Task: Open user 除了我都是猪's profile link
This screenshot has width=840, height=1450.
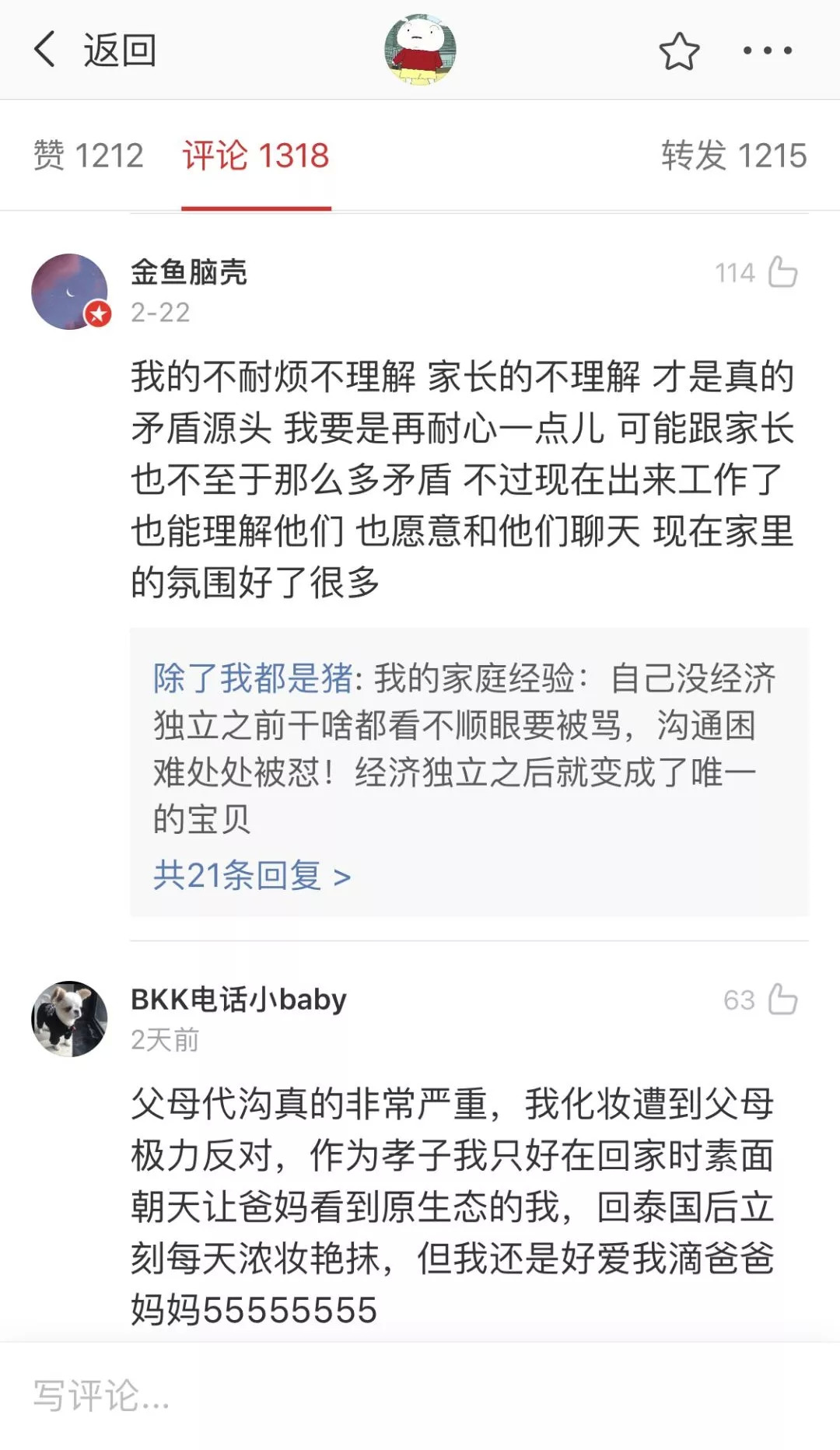Action: coord(253,678)
